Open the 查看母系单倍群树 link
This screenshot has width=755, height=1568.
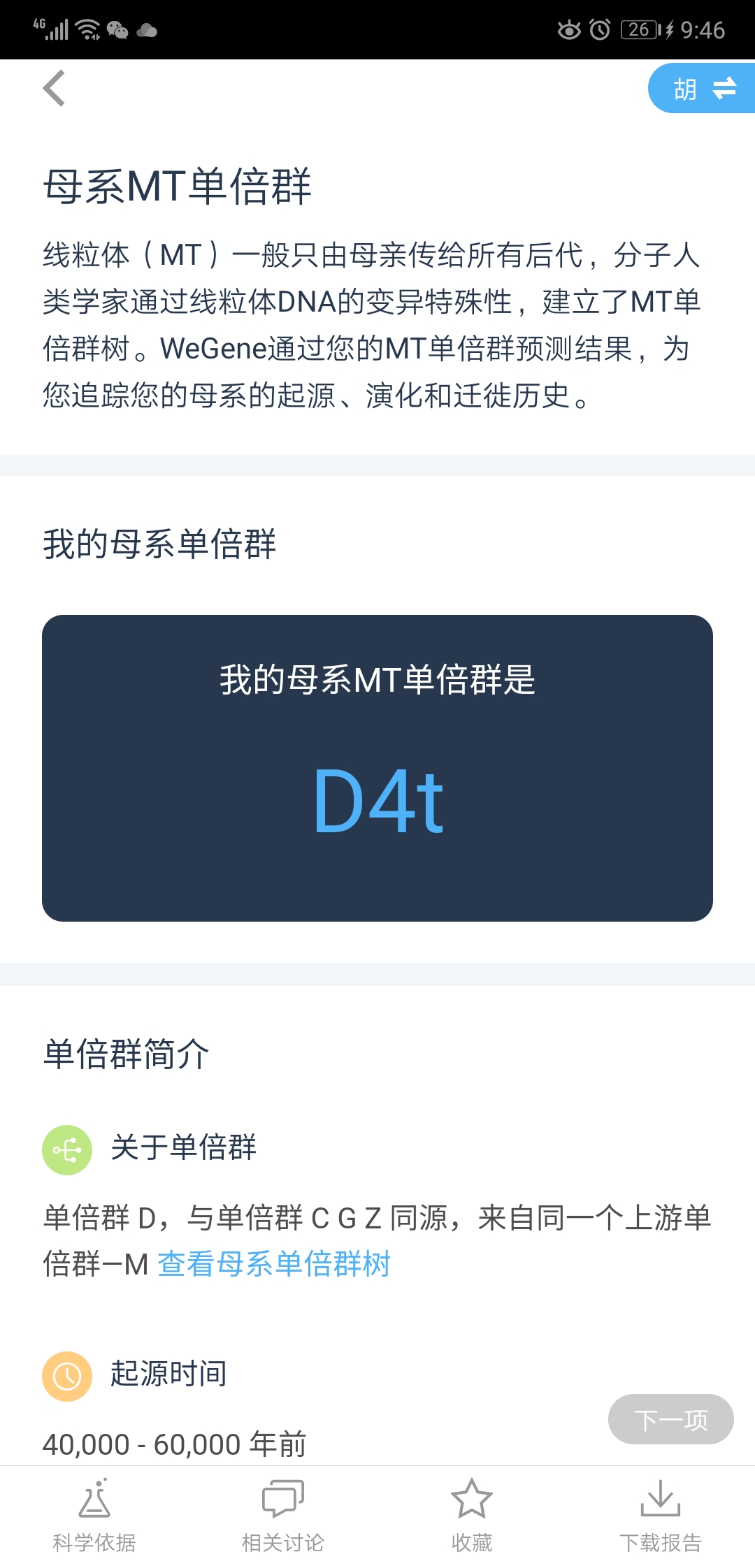click(x=273, y=1264)
